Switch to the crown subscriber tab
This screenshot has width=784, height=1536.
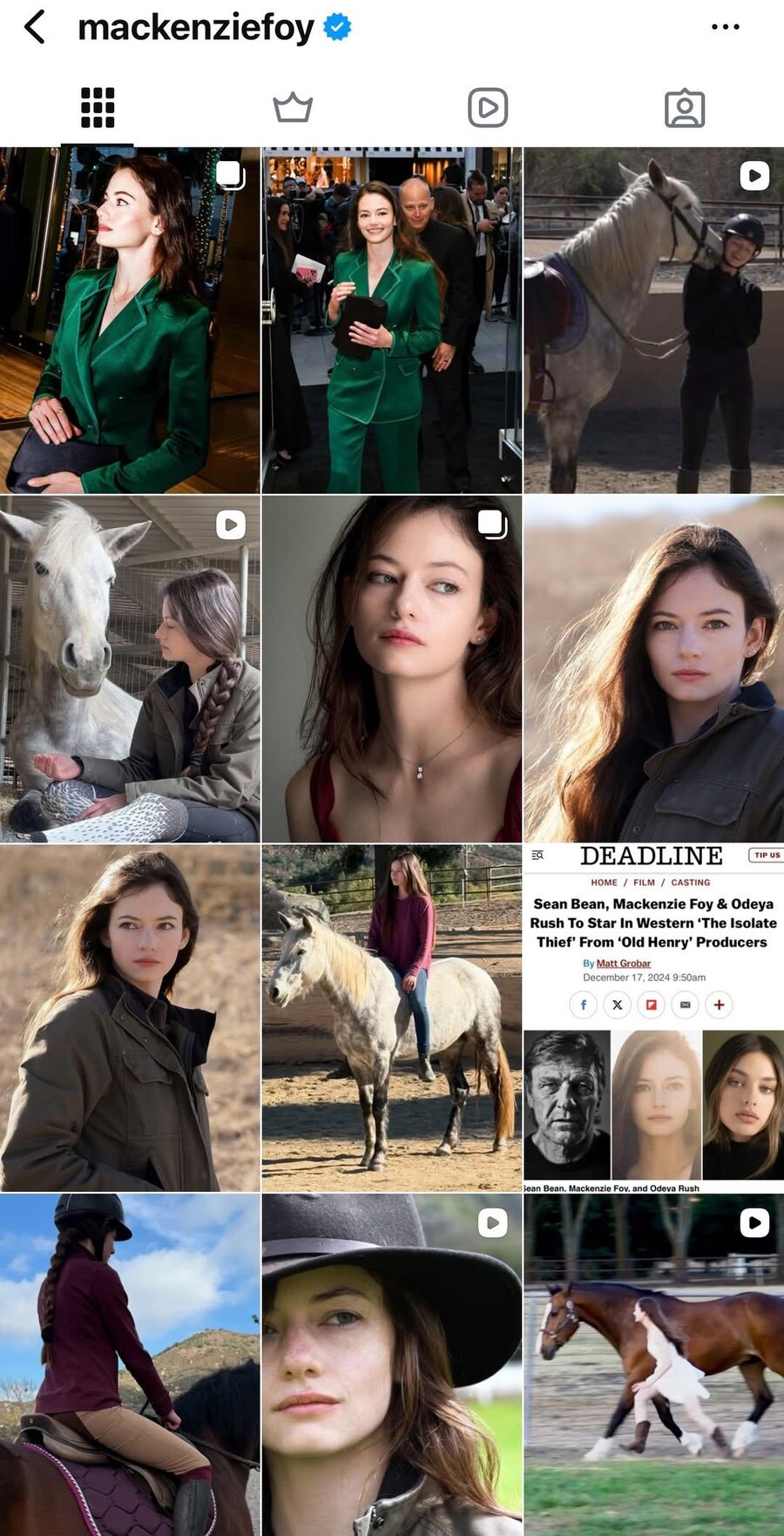pos(293,108)
